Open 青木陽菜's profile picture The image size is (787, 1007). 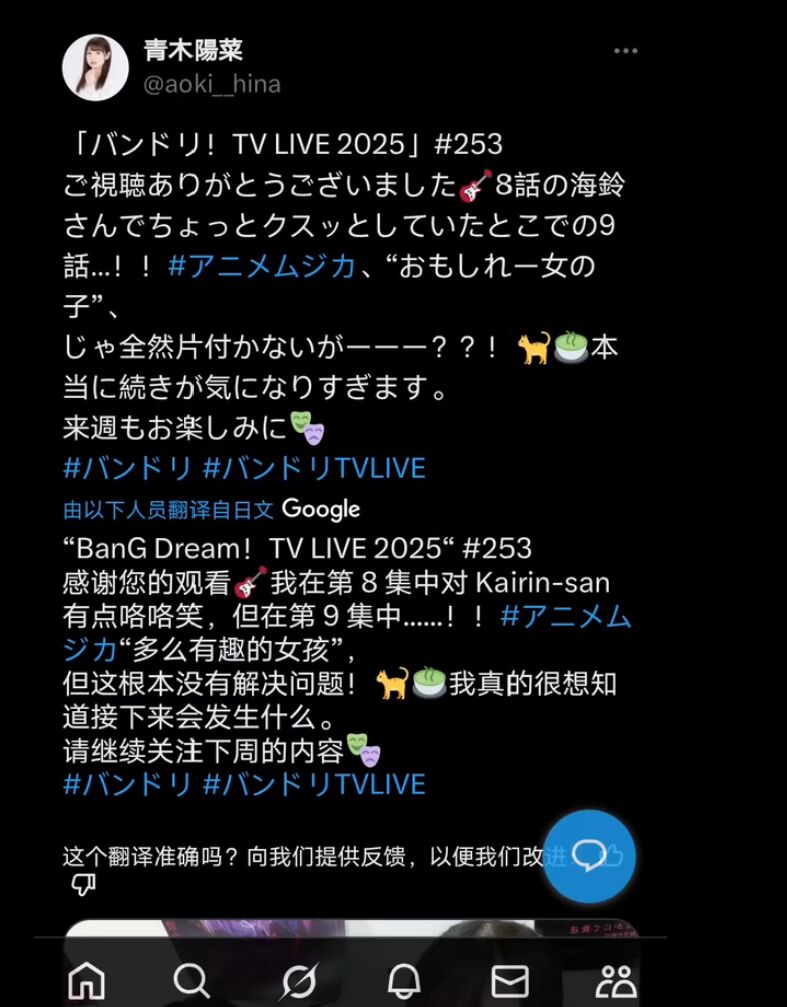(x=95, y=67)
